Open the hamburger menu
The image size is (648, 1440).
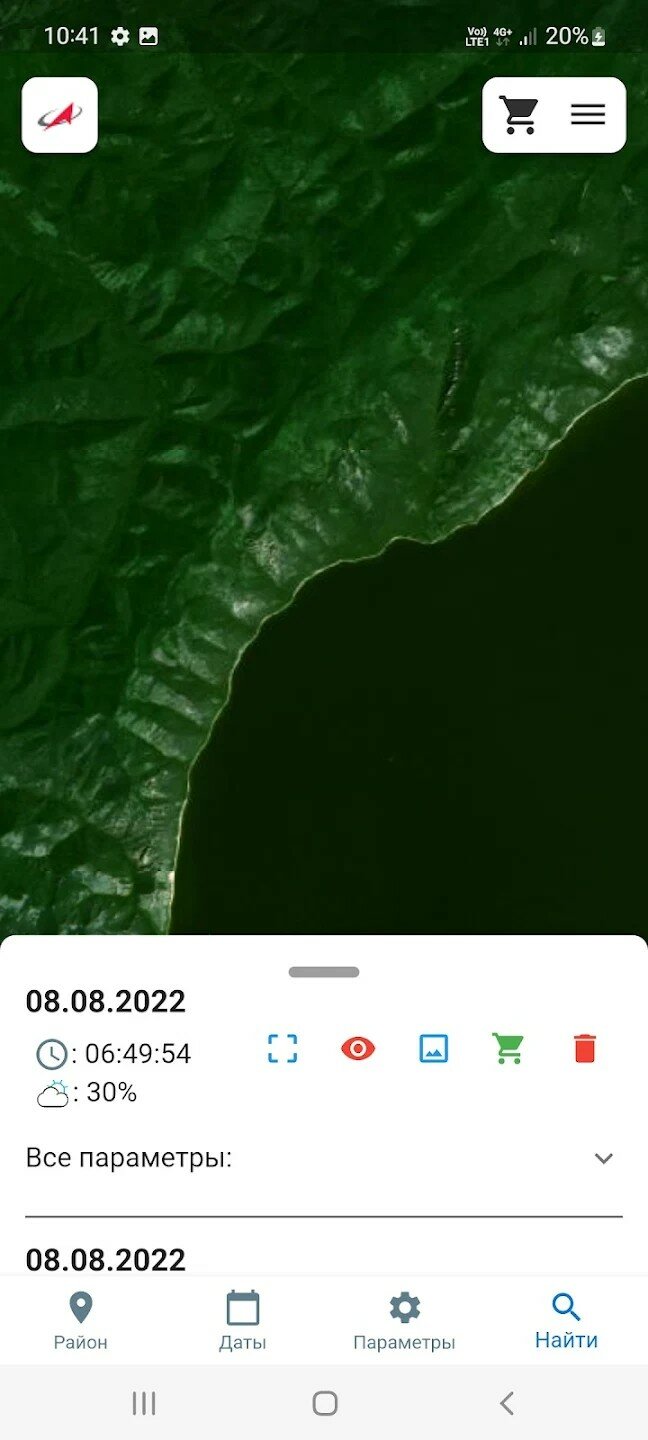point(588,115)
